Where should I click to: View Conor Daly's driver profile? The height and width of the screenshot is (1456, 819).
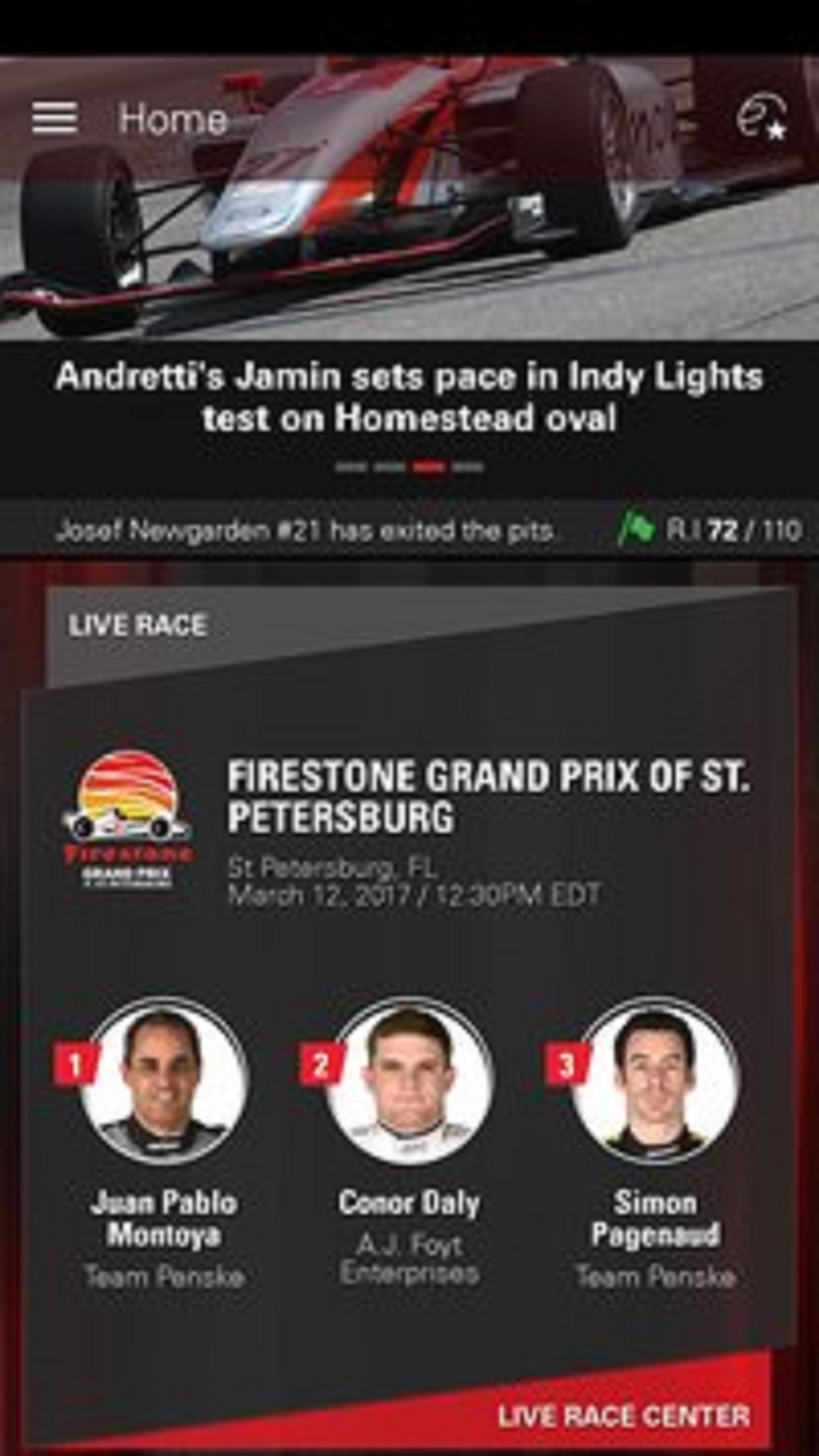coord(409,1083)
